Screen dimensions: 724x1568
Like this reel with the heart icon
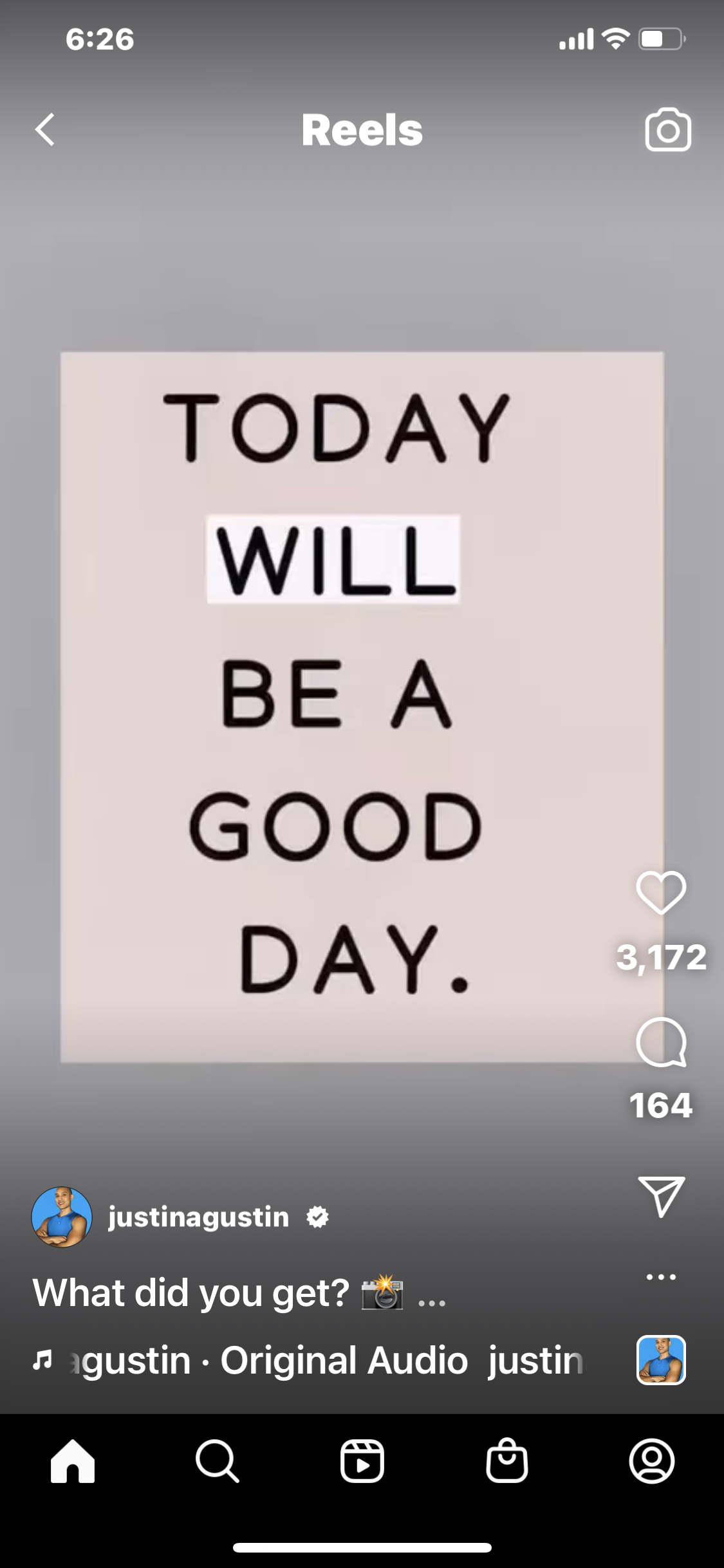point(661,892)
